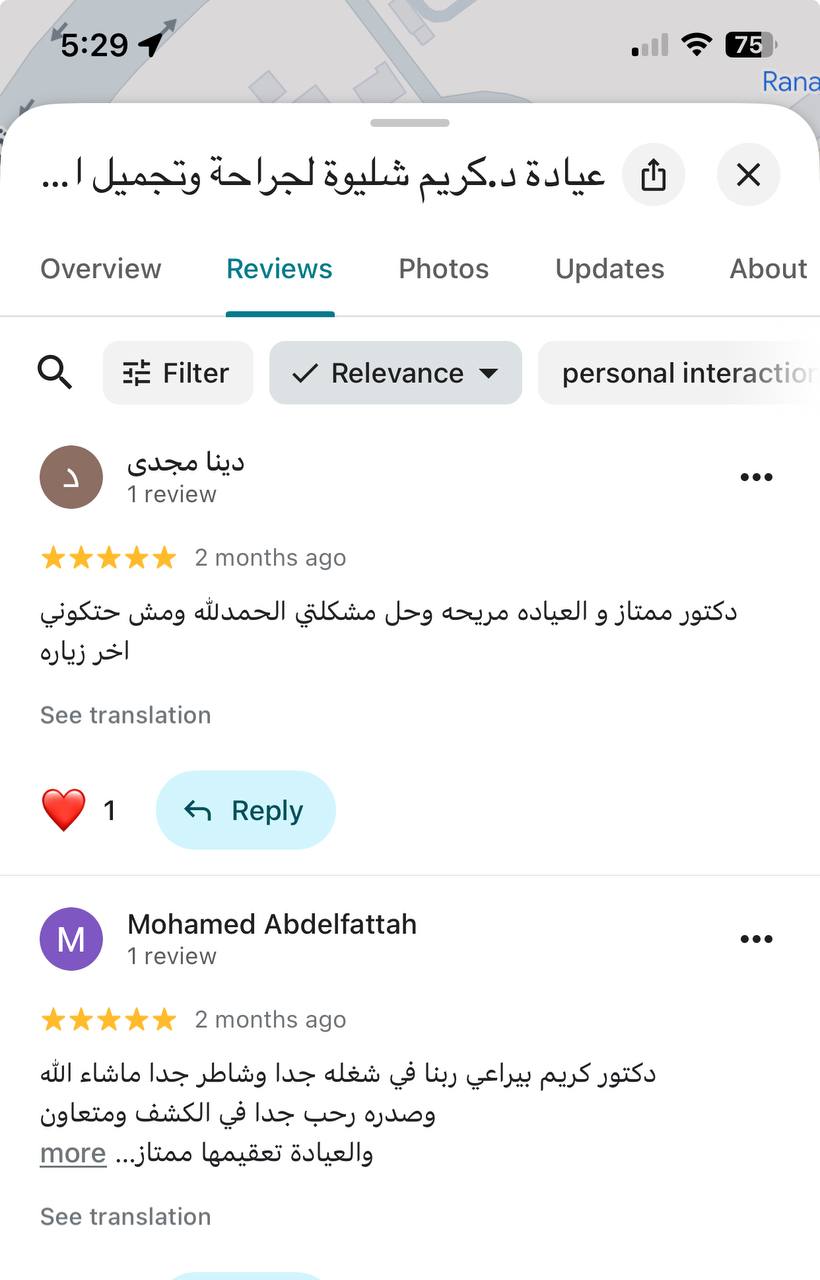See translation of دينا مجدى's review
Screen dimensions: 820x1280
(125, 715)
